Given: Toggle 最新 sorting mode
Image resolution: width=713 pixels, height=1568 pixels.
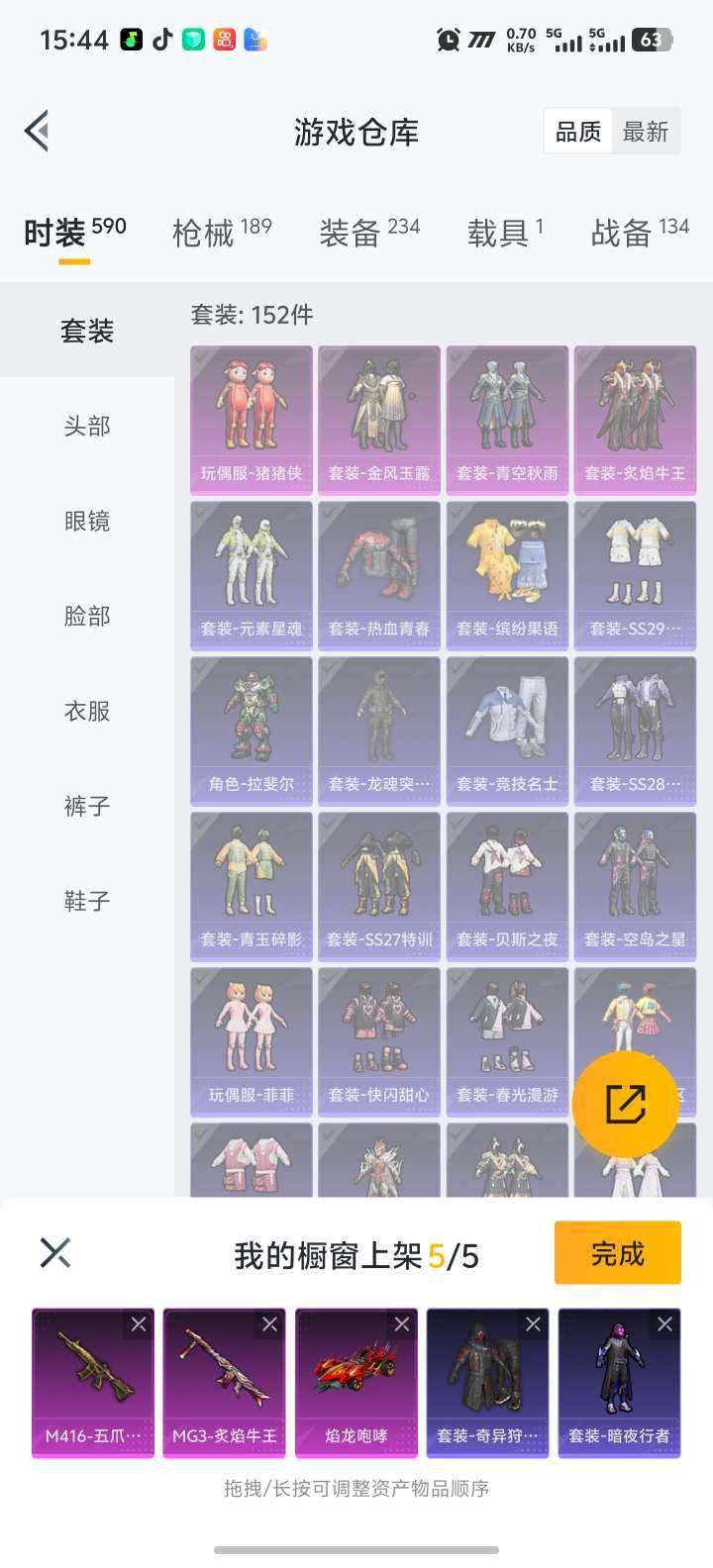Looking at the screenshot, I should [647, 131].
